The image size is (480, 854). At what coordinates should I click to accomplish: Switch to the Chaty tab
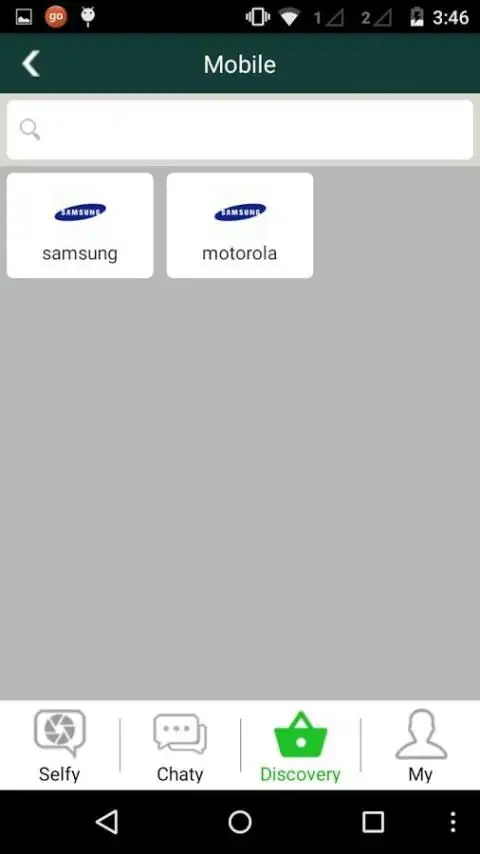(x=180, y=746)
